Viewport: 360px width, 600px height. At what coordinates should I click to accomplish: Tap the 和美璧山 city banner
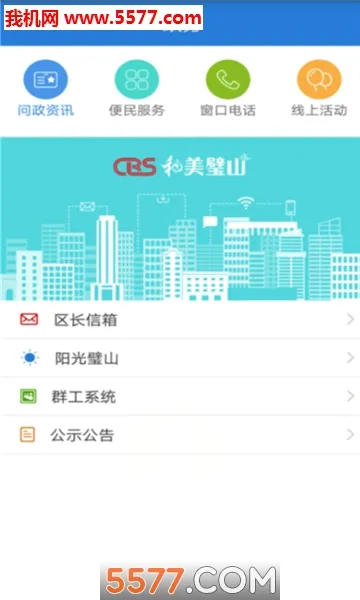click(x=180, y=218)
